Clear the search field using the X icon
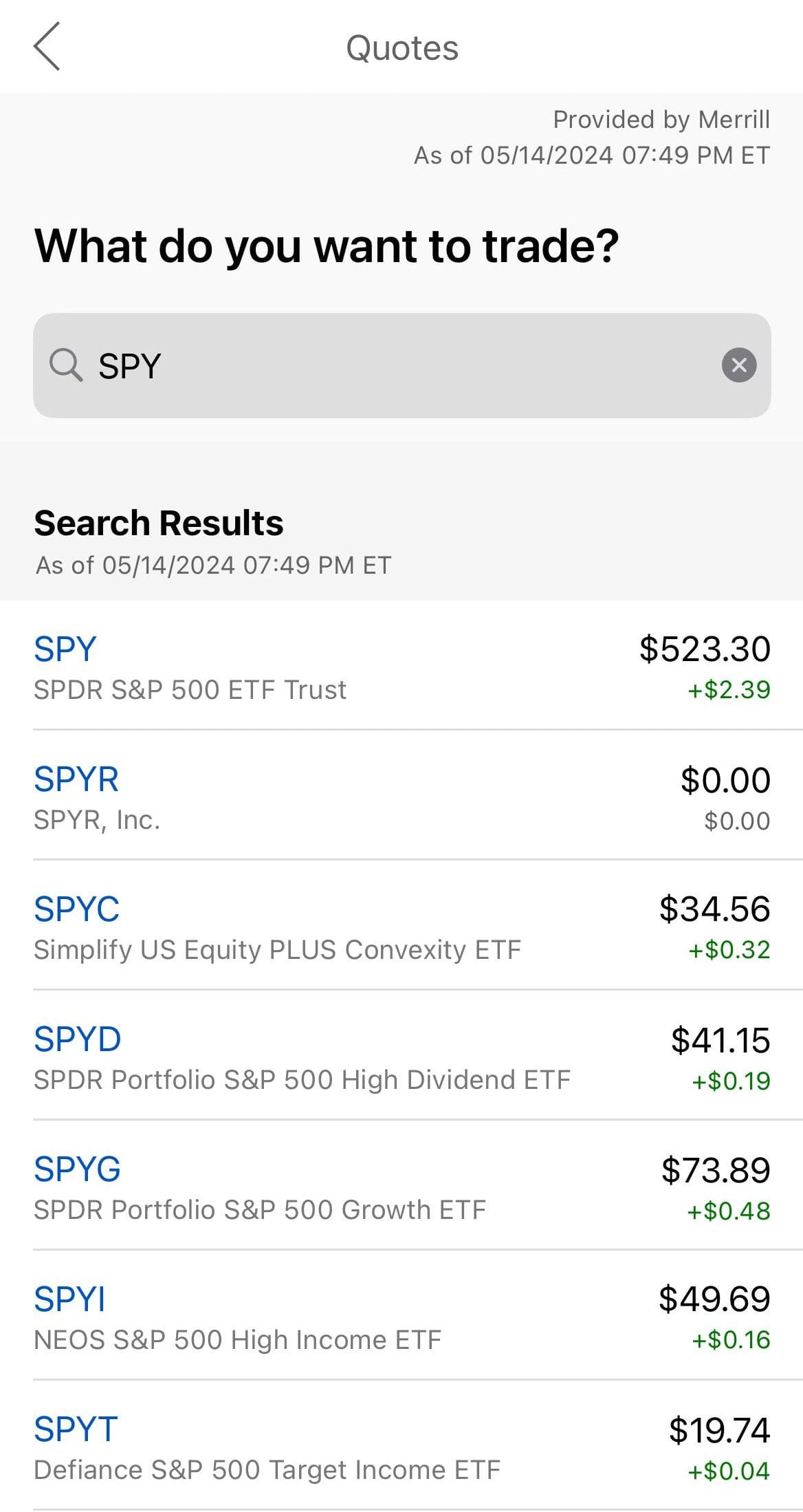This screenshot has height=1512, width=803. (x=739, y=365)
